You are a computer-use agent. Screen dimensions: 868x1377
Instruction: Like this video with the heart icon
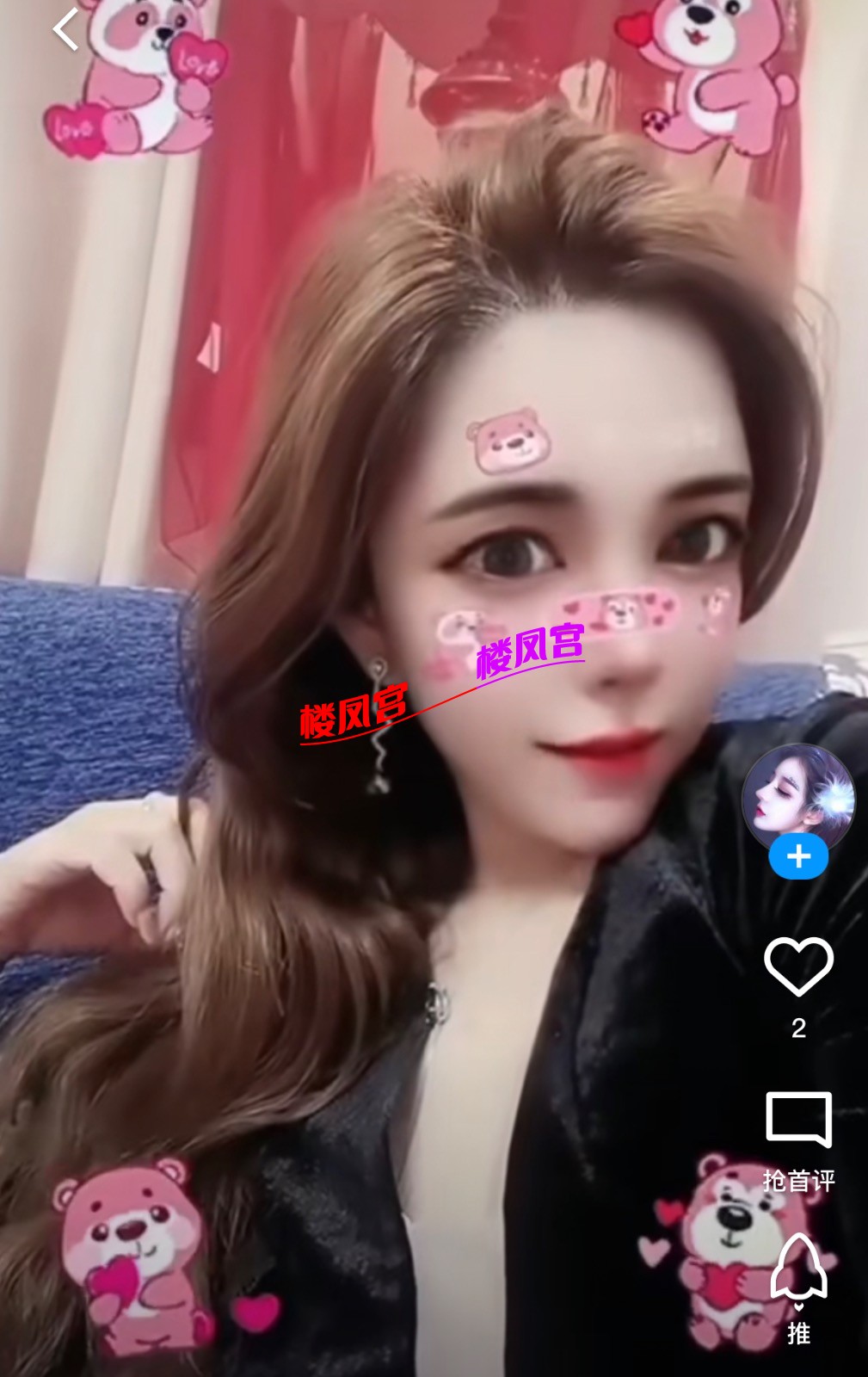point(798,967)
